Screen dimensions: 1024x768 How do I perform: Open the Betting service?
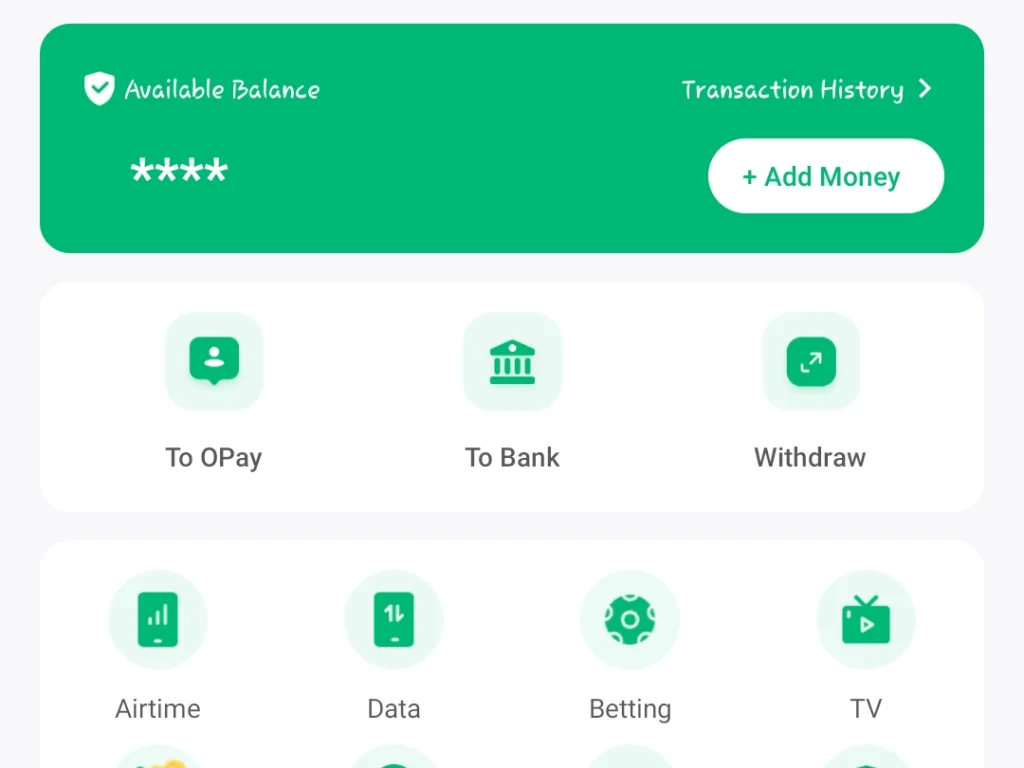click(630, 620)
